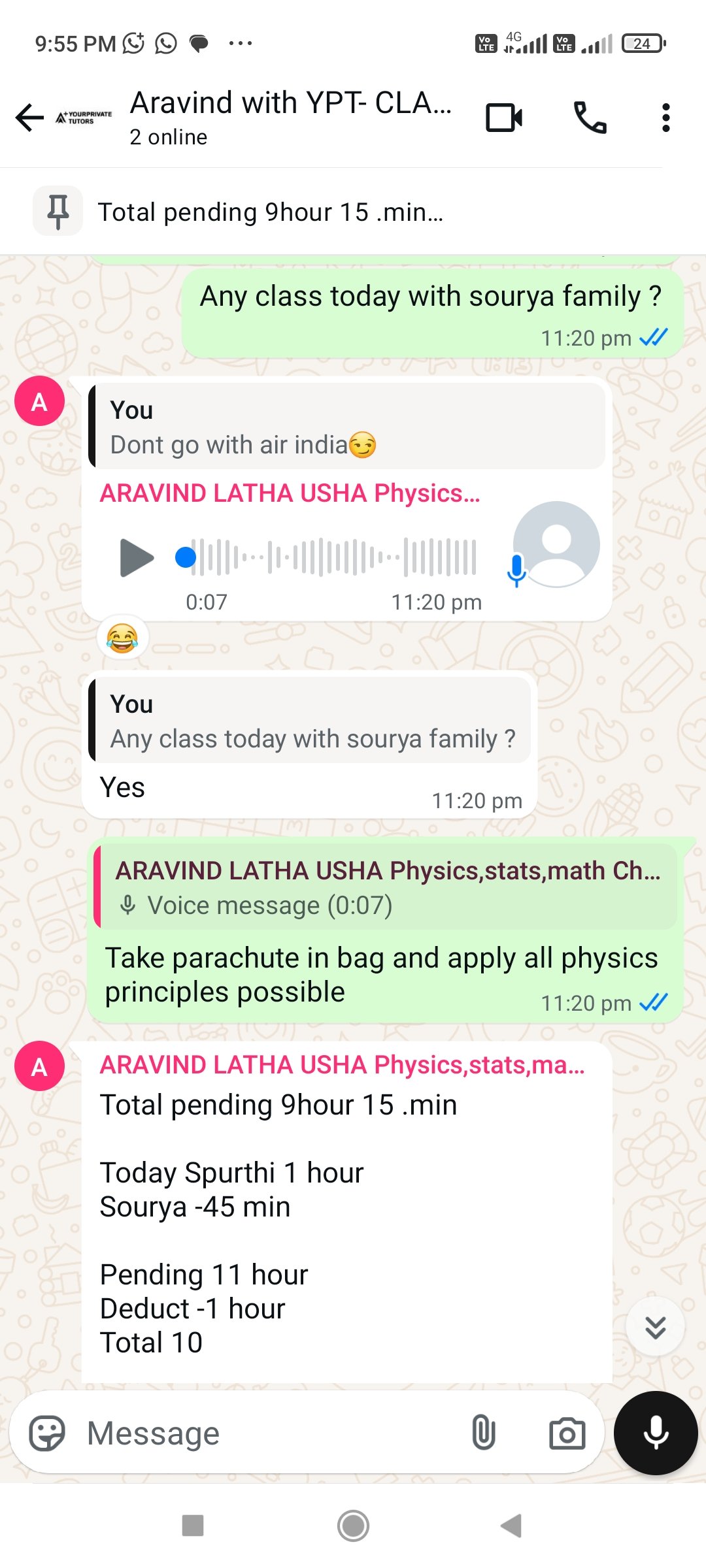Play the 0:07 voice message
This screenshot has height=1568, width=706.
[137, 558]
